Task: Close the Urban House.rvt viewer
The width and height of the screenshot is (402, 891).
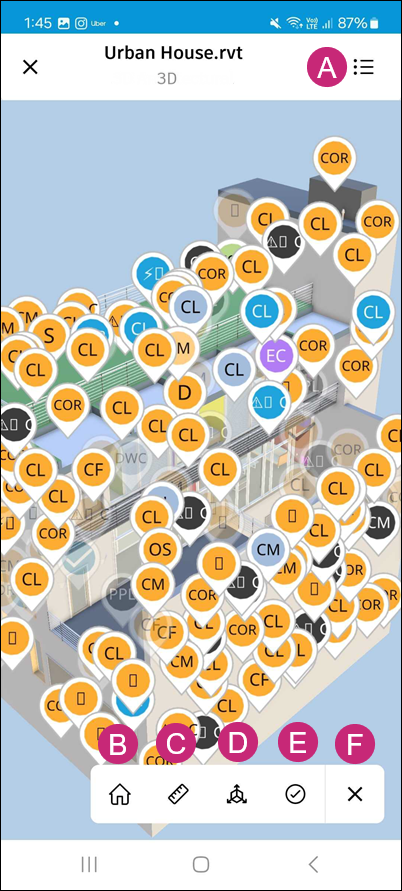Action: point(30,67)
